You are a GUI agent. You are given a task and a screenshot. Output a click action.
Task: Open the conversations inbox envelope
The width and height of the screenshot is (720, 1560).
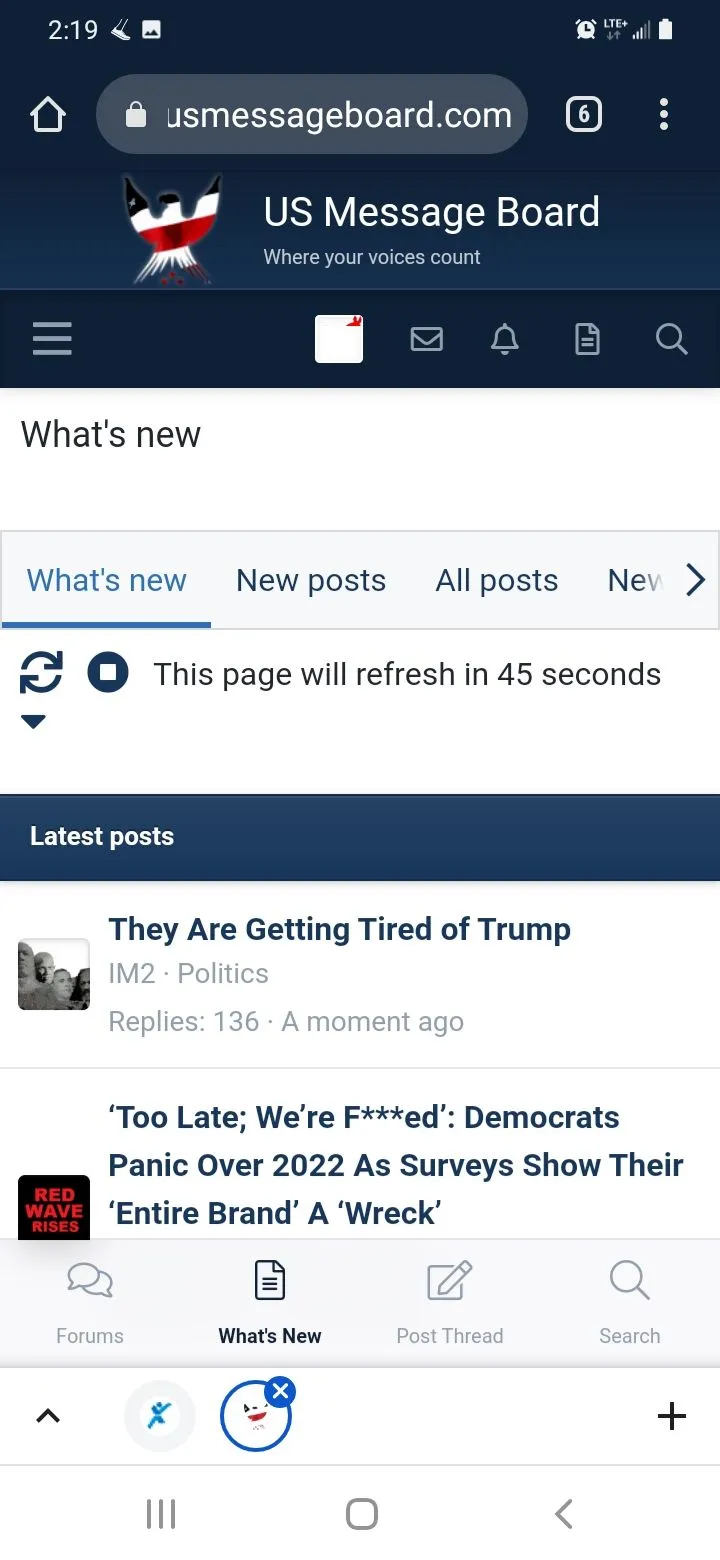(x=427, y=340)
